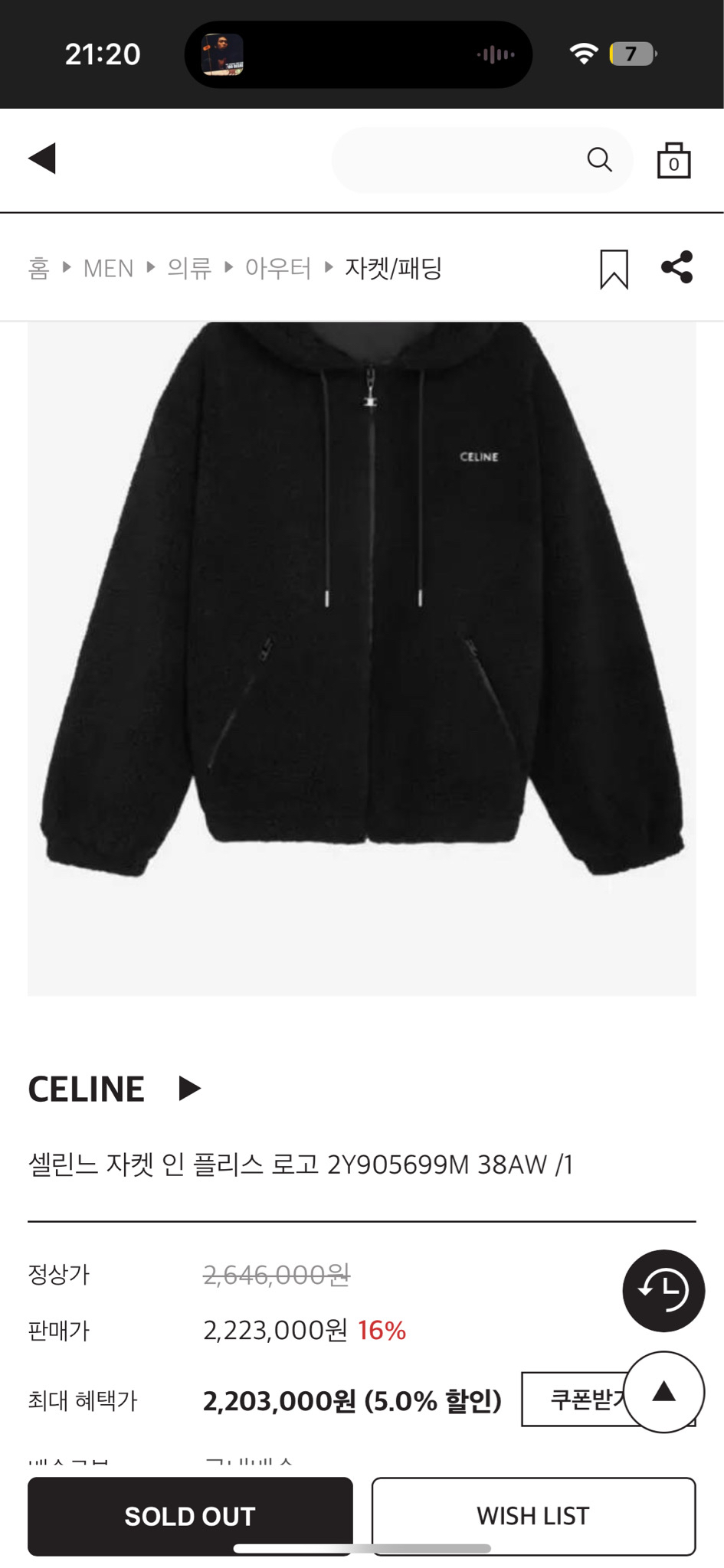Bookmark this product
Image resolution: width=724 pixels, height=1568 pixels.
(614, 269)
